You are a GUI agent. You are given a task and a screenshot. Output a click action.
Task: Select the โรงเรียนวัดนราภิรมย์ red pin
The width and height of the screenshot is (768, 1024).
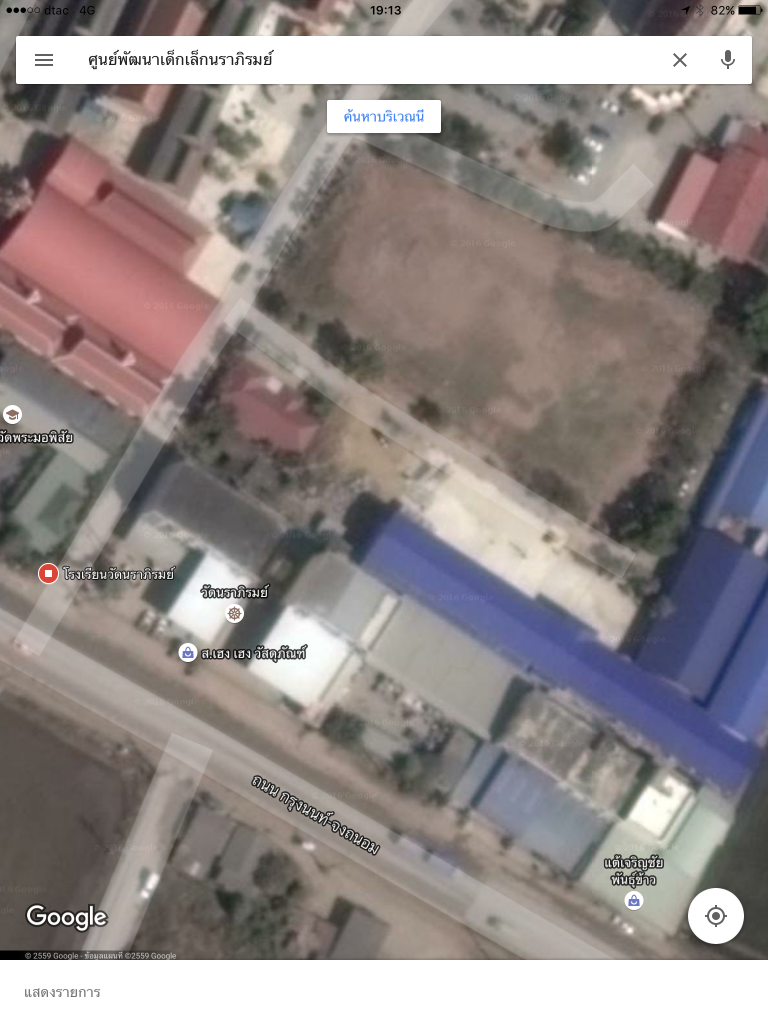48,573
